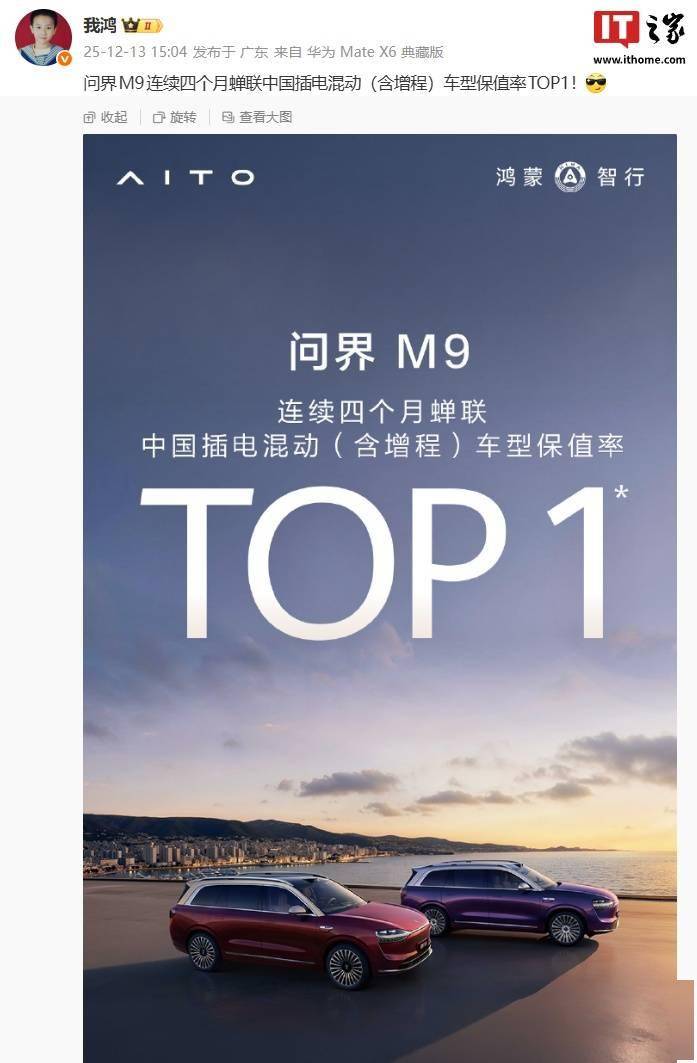Open 我鸿's profile picture
This screenshot has height=1063, width=697.
(x=43, y=38)
